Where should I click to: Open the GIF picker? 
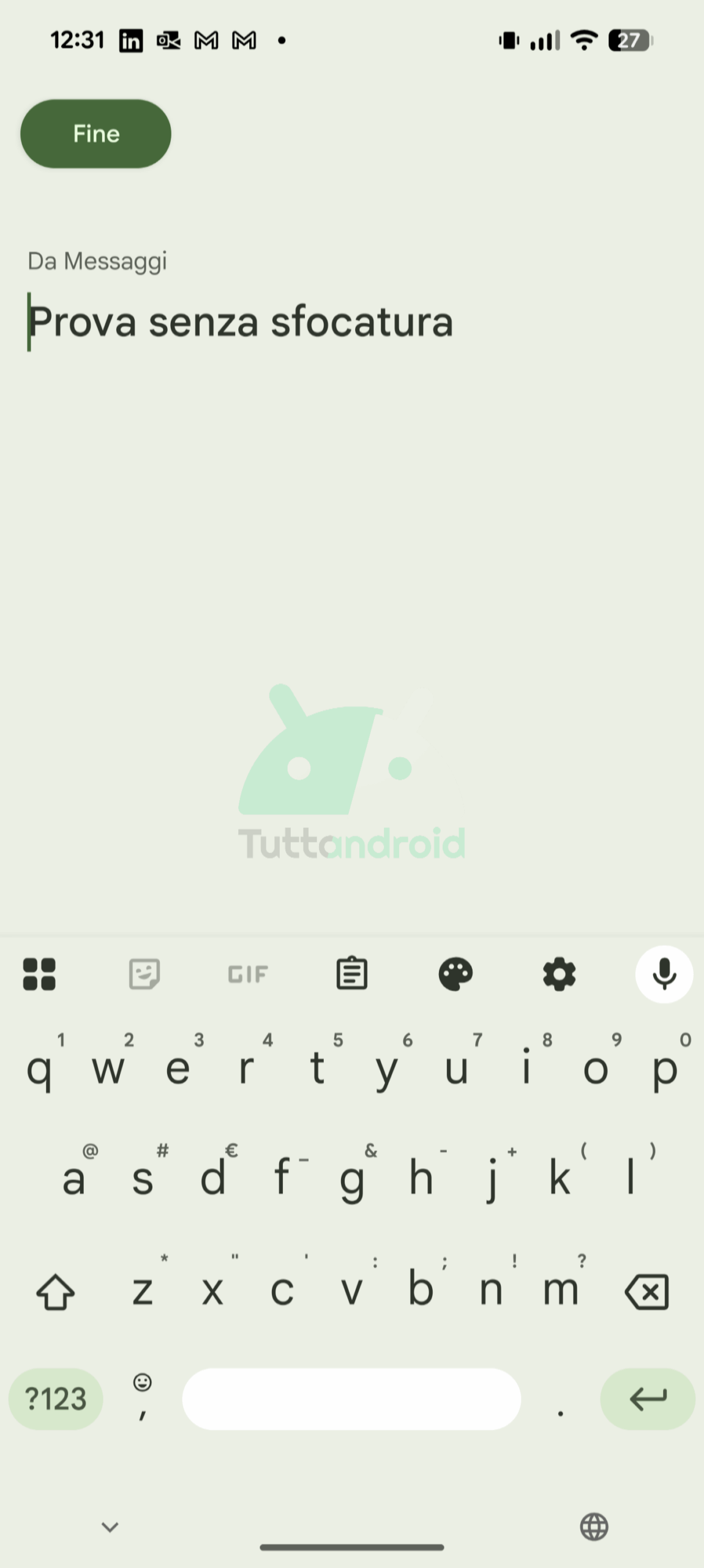tap(248, 974)
